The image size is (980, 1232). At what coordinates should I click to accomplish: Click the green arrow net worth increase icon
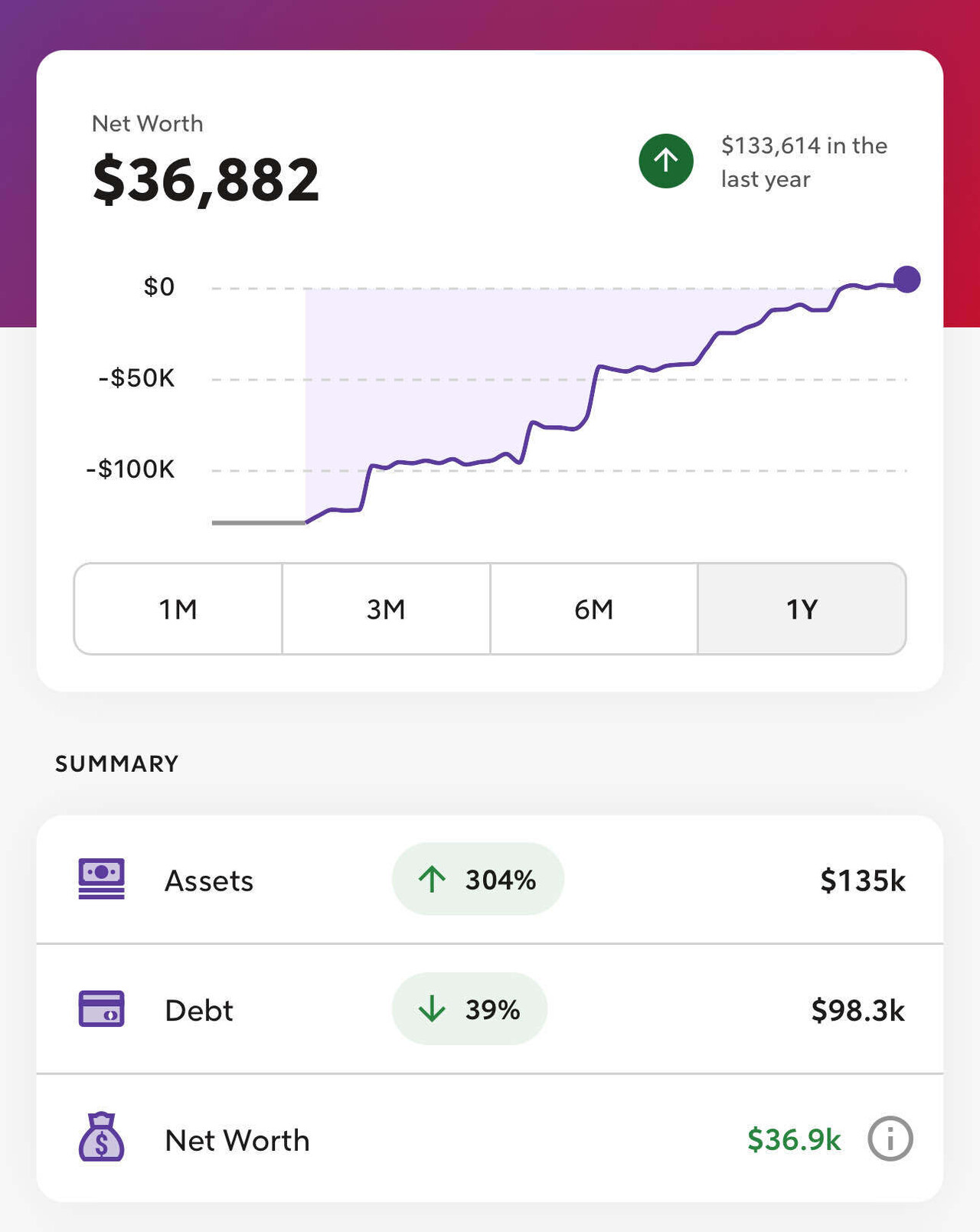pyautogui.click(x=665, y=160)
